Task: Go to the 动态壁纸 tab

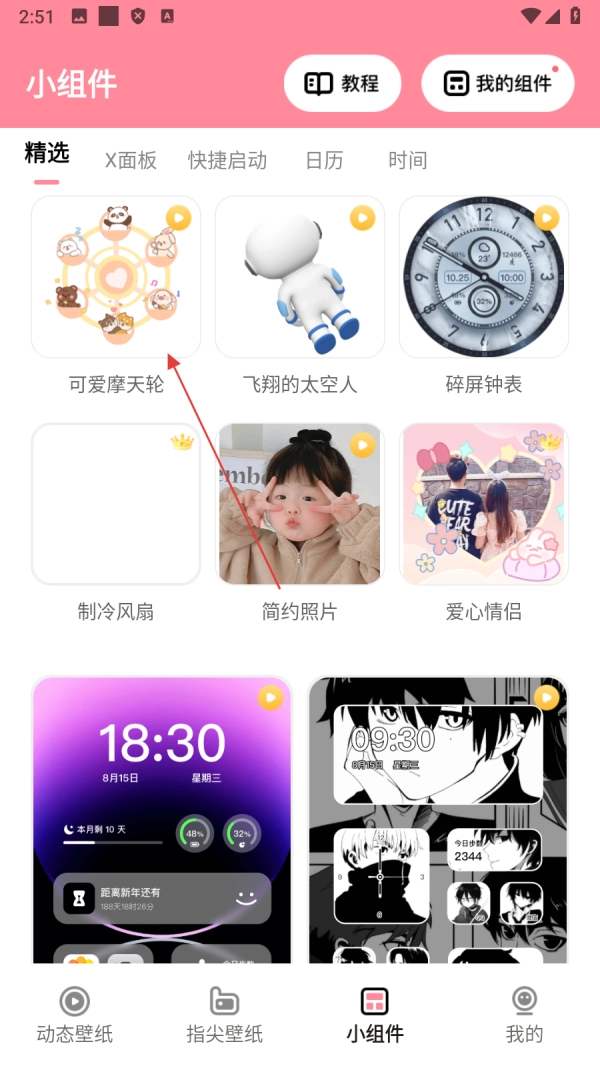Action: pos(75,1014)
